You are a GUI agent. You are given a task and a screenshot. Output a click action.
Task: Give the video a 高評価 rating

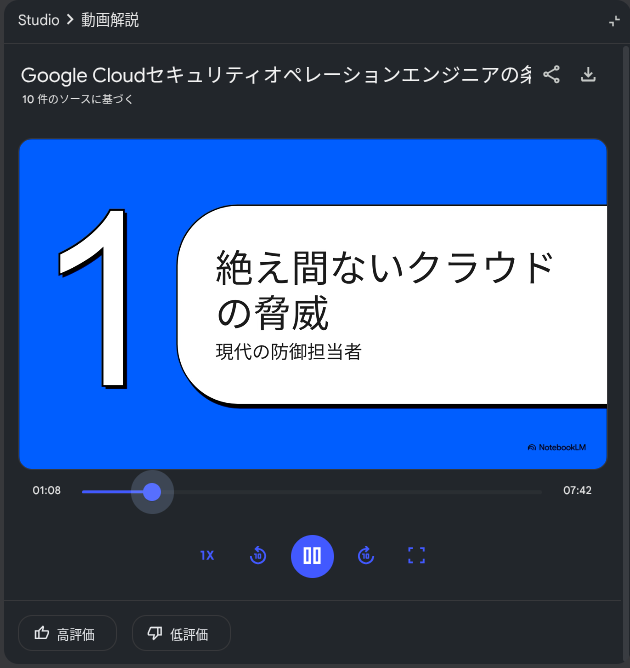click(67, 633)
